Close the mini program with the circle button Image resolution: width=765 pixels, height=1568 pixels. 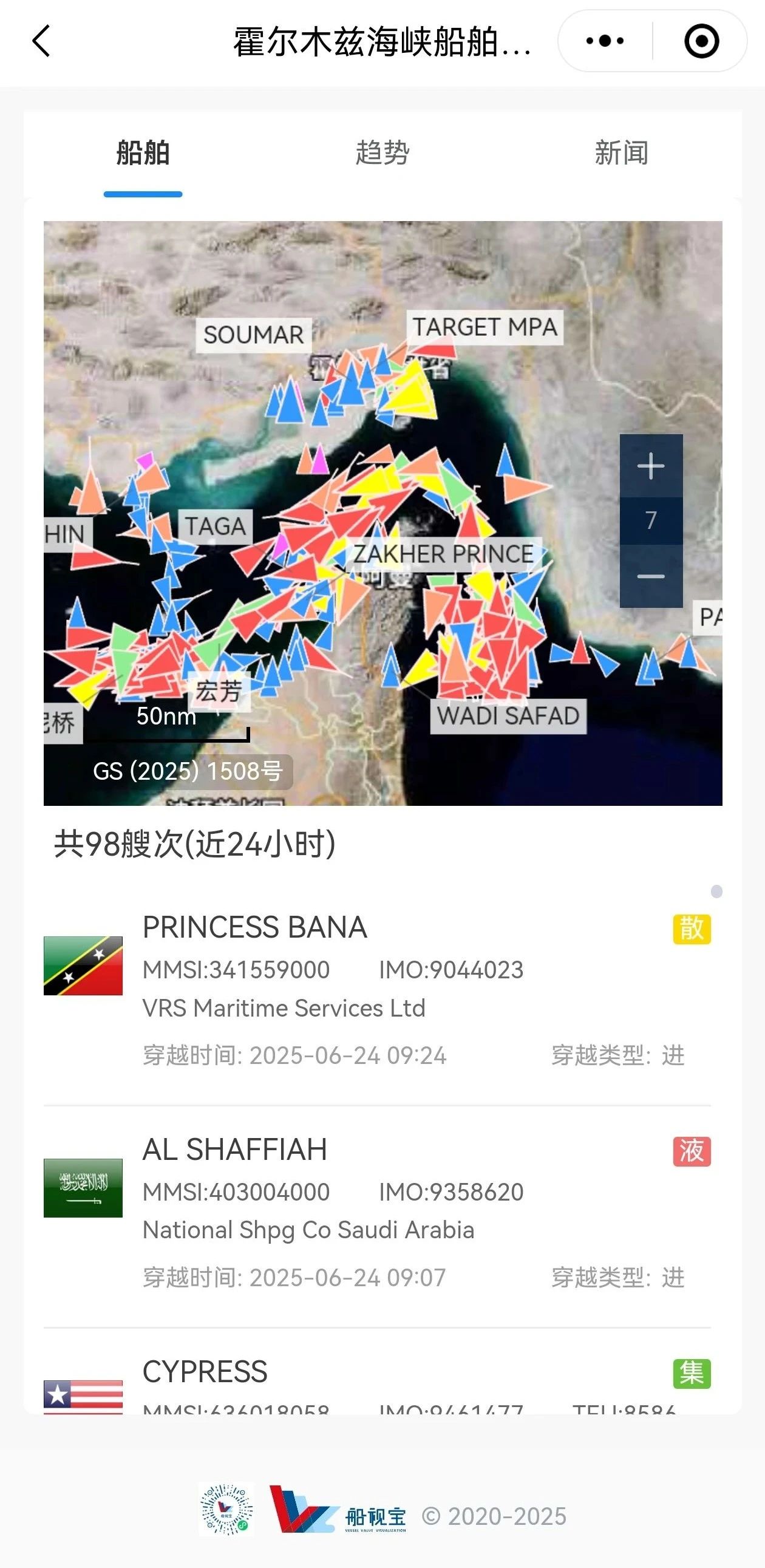pos(701,41)
